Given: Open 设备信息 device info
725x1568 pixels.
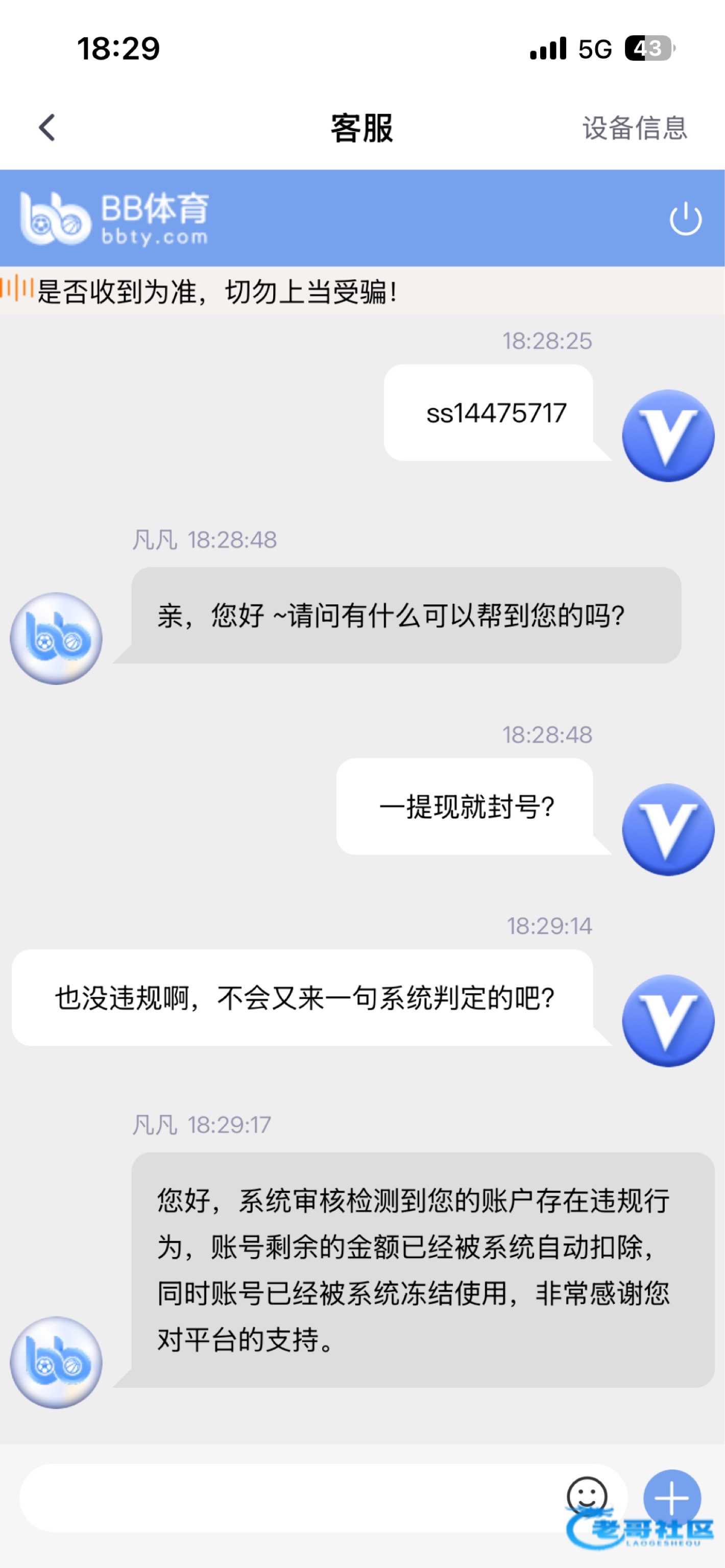Looking at the screenshot, I should (634, 128).
